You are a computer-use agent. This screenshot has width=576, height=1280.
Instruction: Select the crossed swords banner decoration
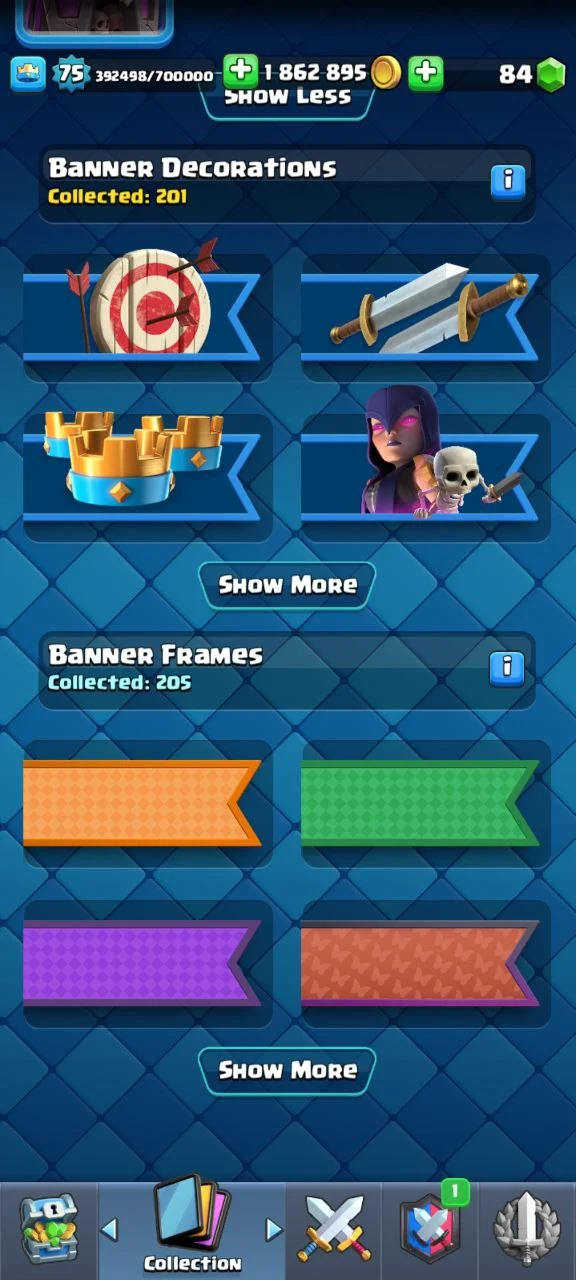(x=426, y=317)
